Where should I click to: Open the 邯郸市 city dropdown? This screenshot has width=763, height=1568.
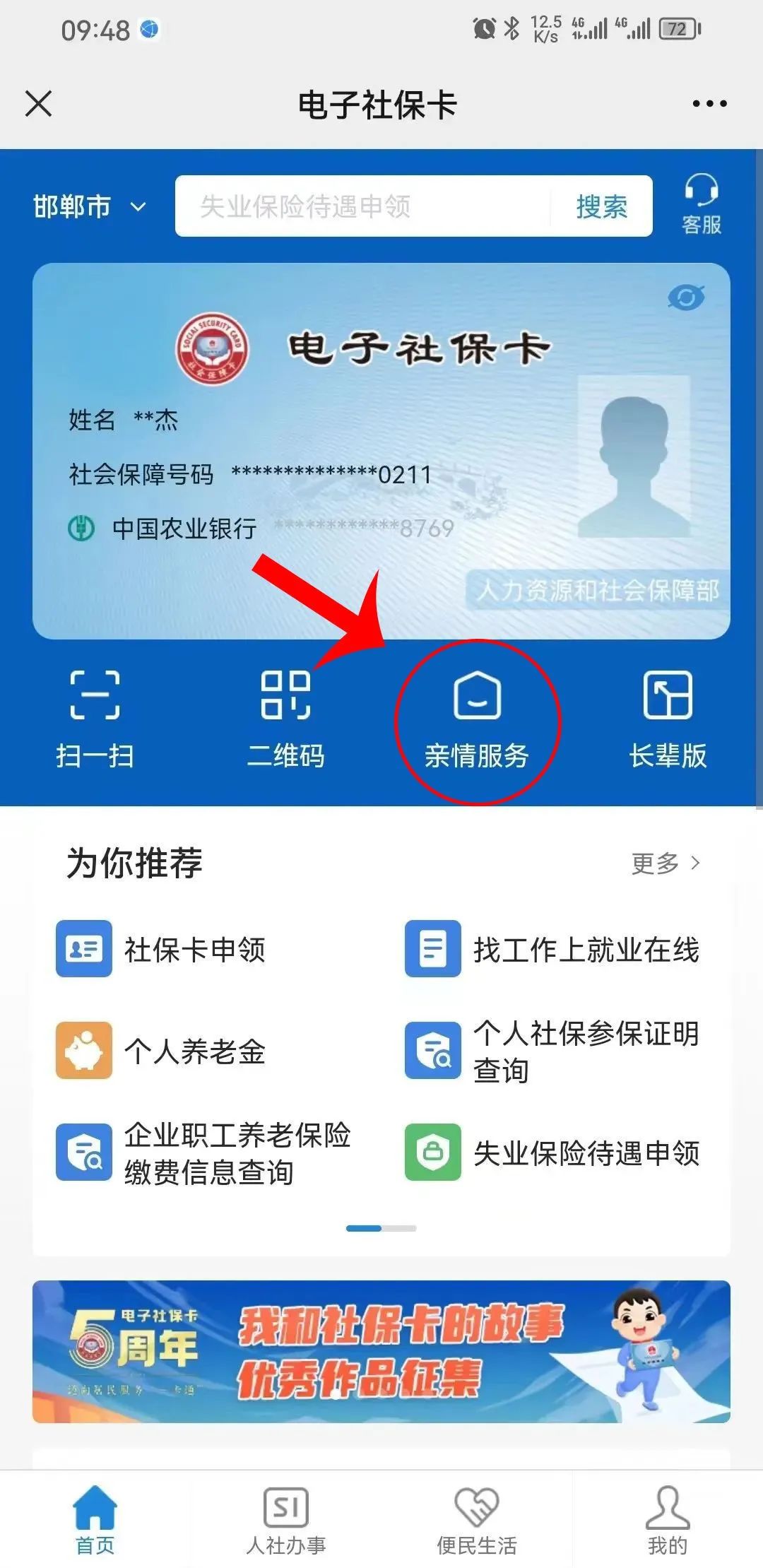tap(90, 206)
